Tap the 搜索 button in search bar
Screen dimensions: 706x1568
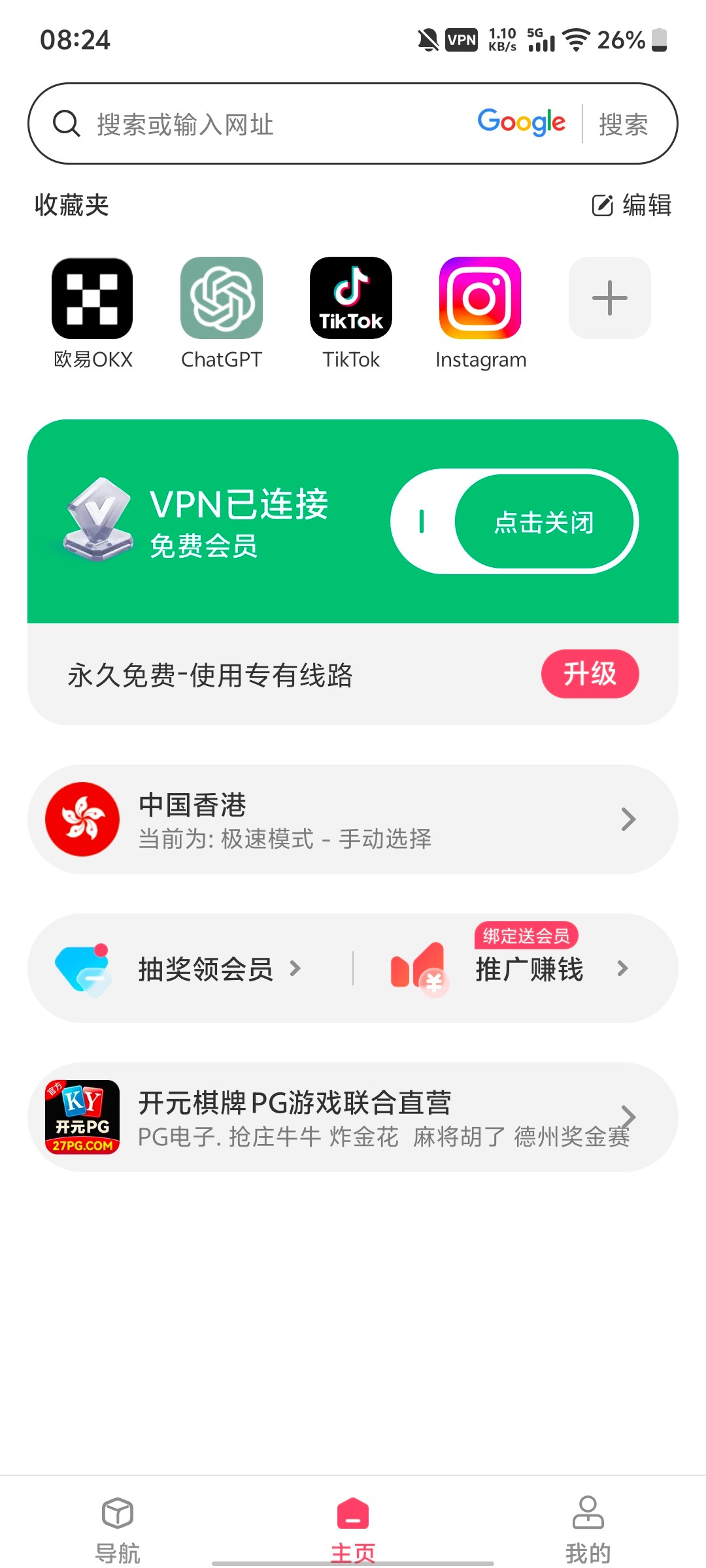click(623, 124)
